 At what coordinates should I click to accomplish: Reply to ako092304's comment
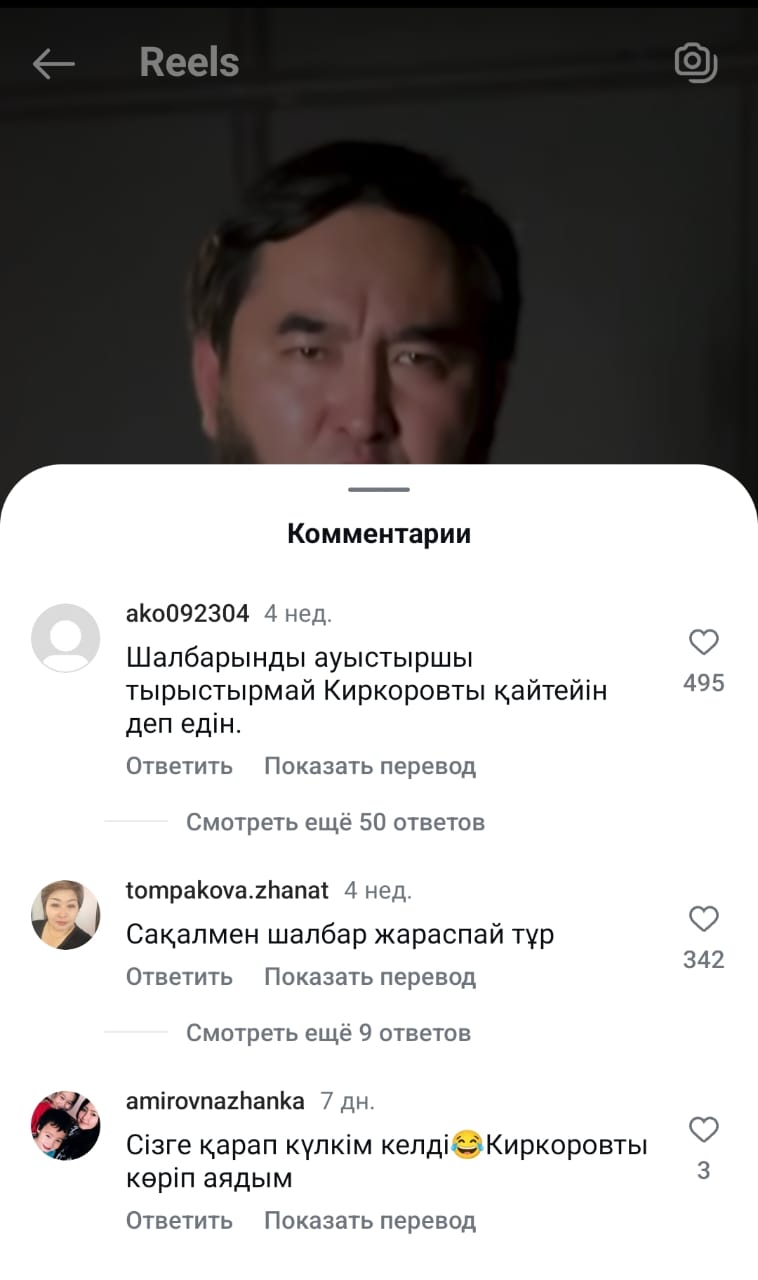point(179,766)
